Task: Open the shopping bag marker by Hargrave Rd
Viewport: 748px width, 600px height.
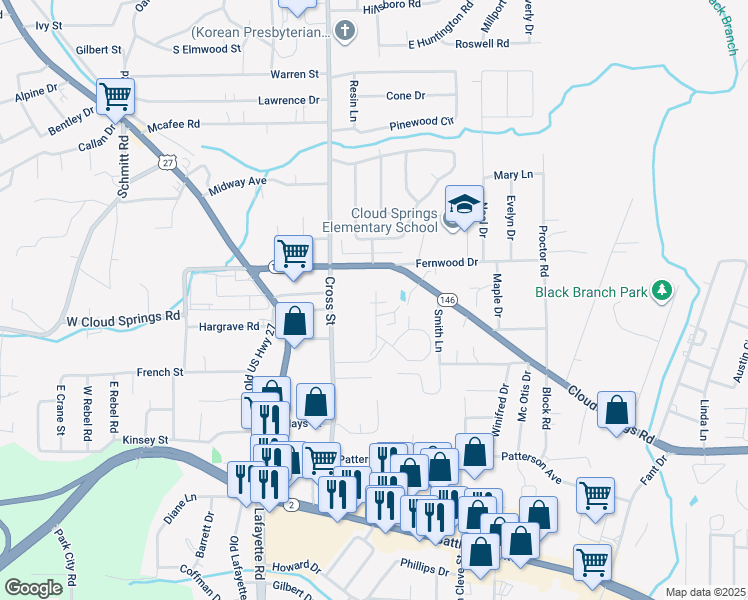Action: (x=294, y=322)
